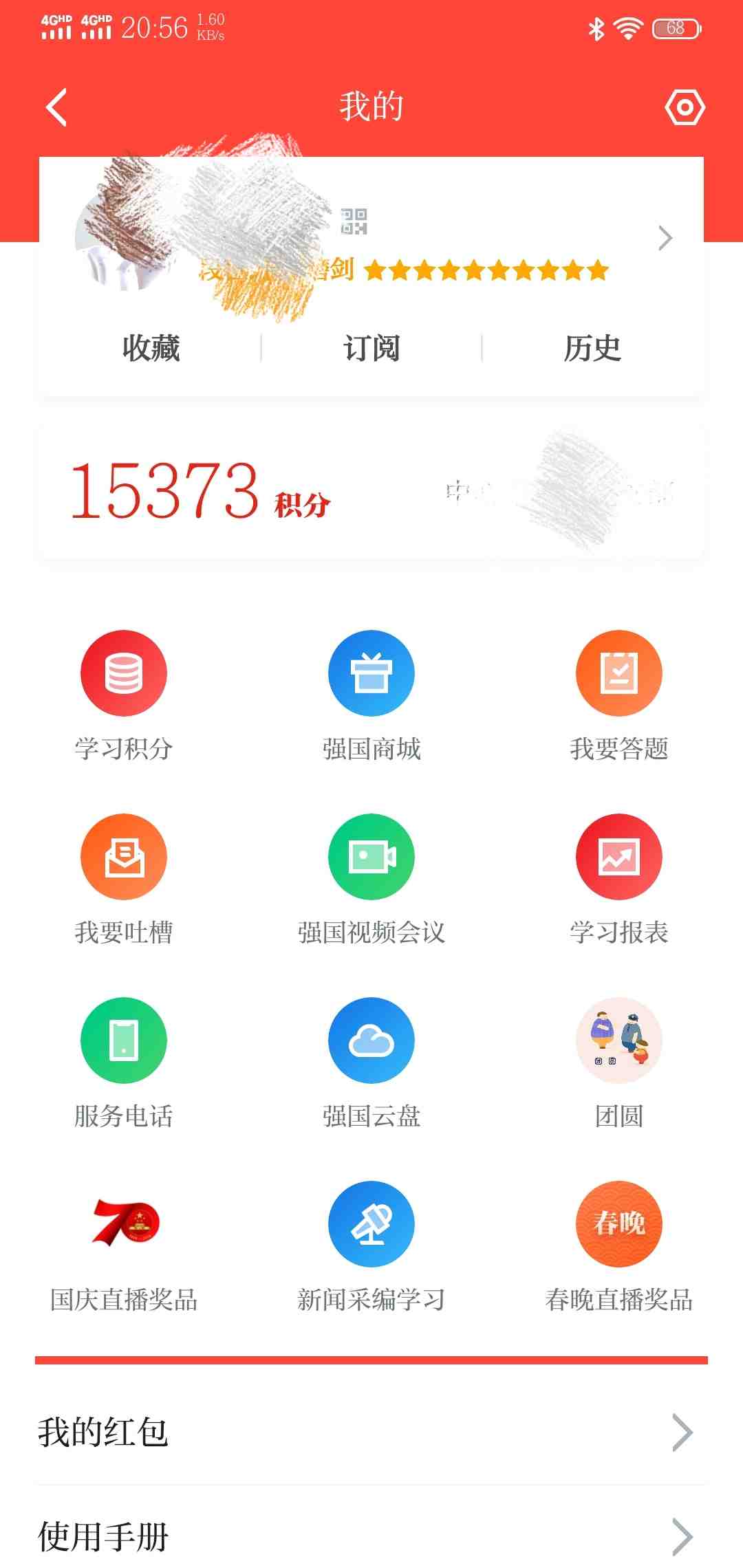Open 使用手册 manual
Viewport: 743px width, 1568px height.
pyautogui.click(x=371, y=1536)
